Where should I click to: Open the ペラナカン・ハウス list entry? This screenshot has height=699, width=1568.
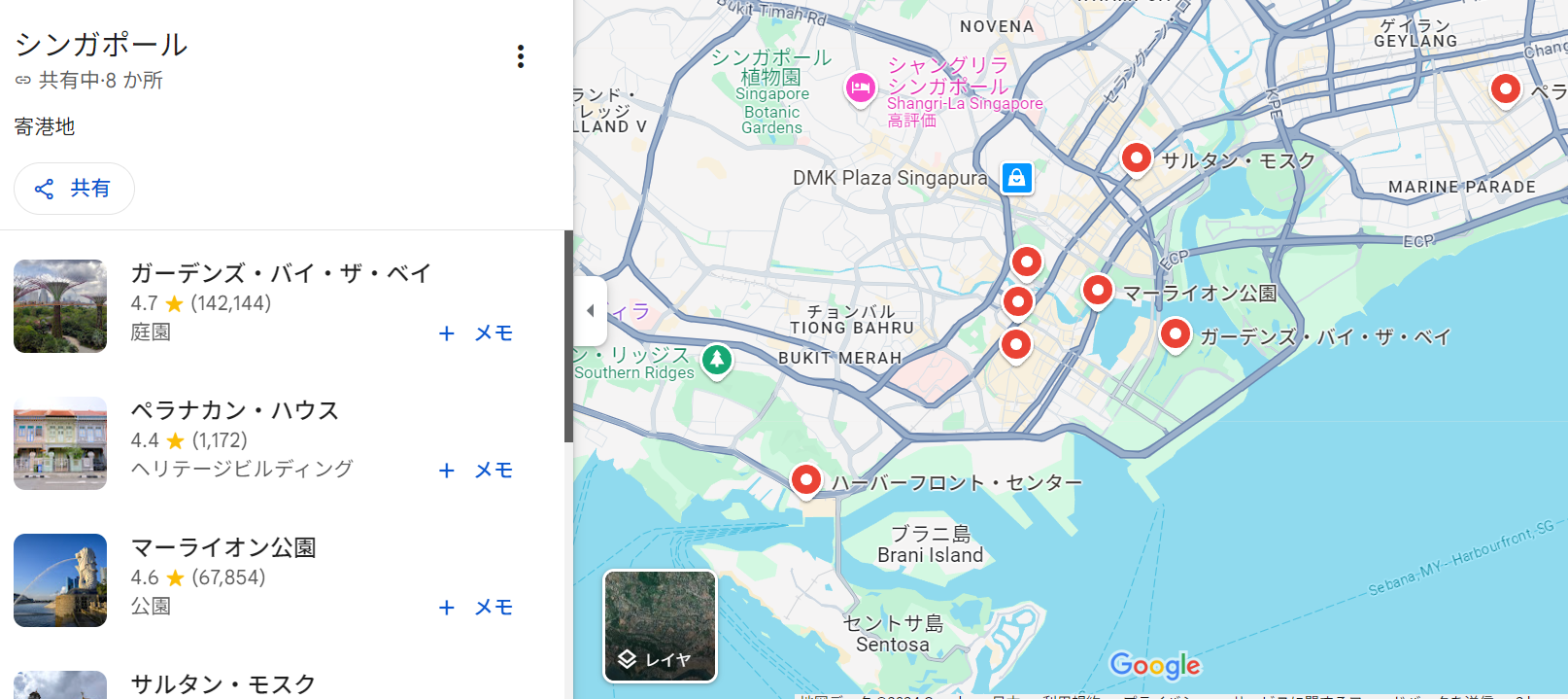tap(235, 411)
